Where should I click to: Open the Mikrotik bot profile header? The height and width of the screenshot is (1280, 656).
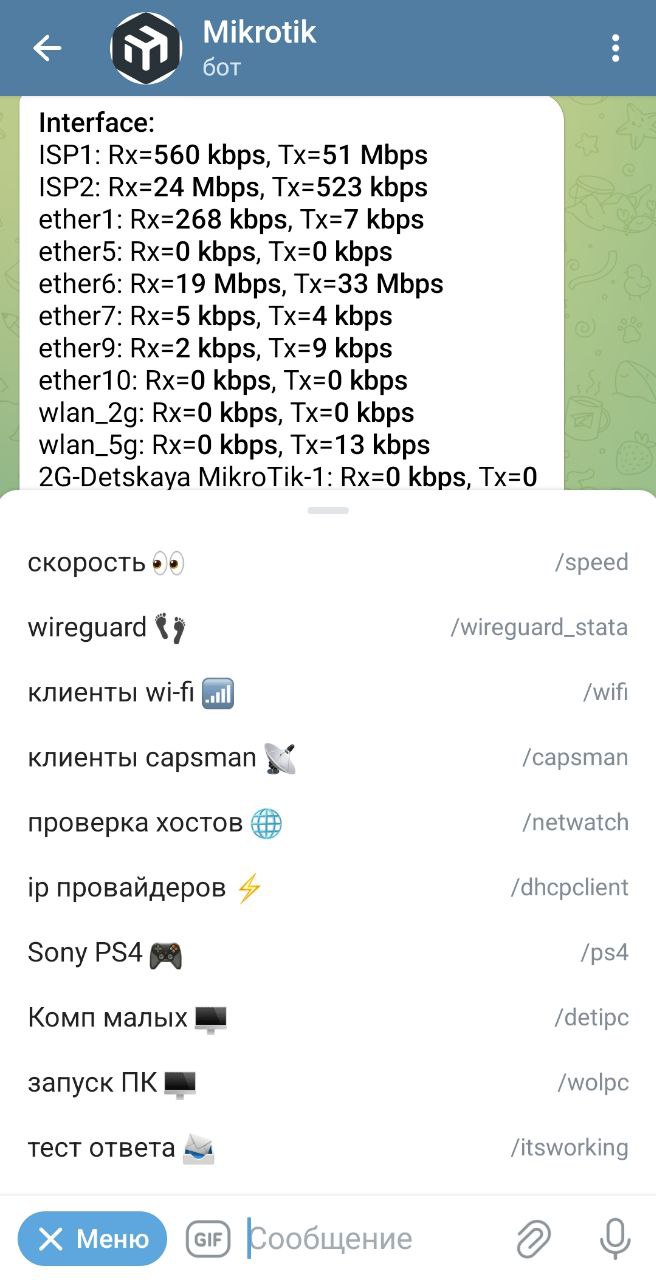[258, 48]
